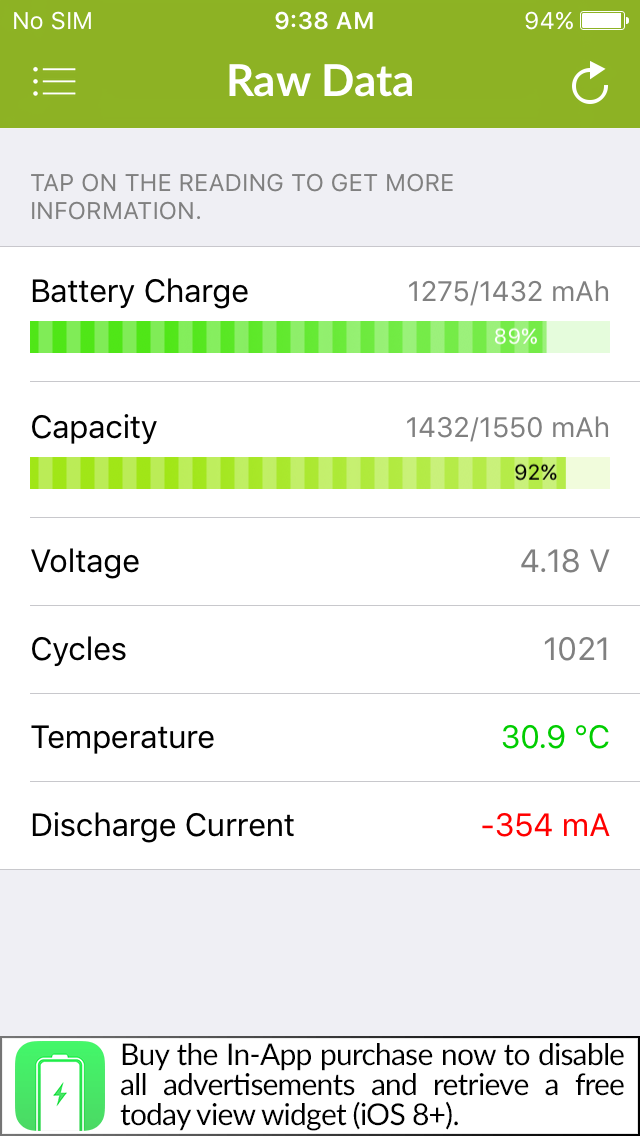This screenshot has height=1136, width=640.
Task: Select the Voltage reading row
Action: tap(320, 562)
